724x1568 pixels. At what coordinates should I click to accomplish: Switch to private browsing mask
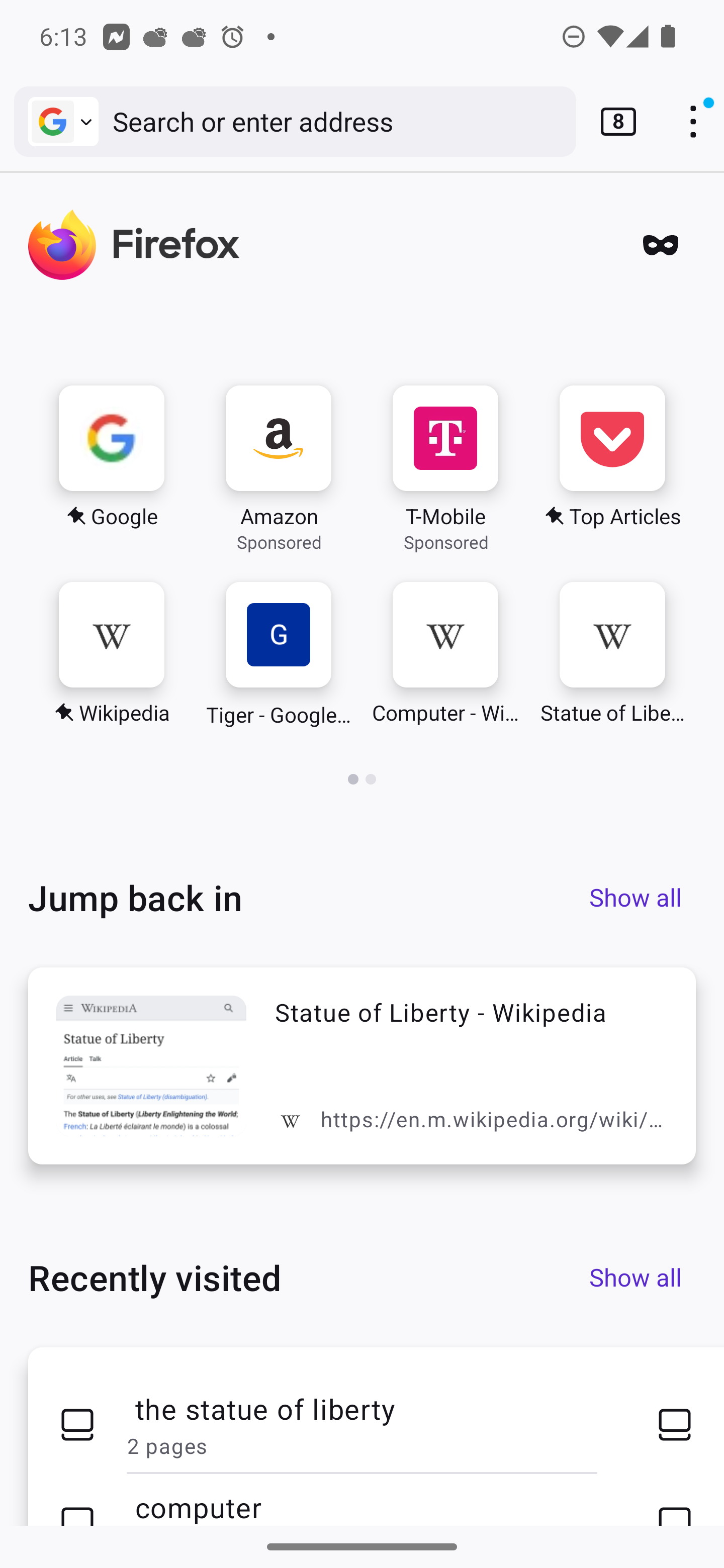(x=660, y=245)
